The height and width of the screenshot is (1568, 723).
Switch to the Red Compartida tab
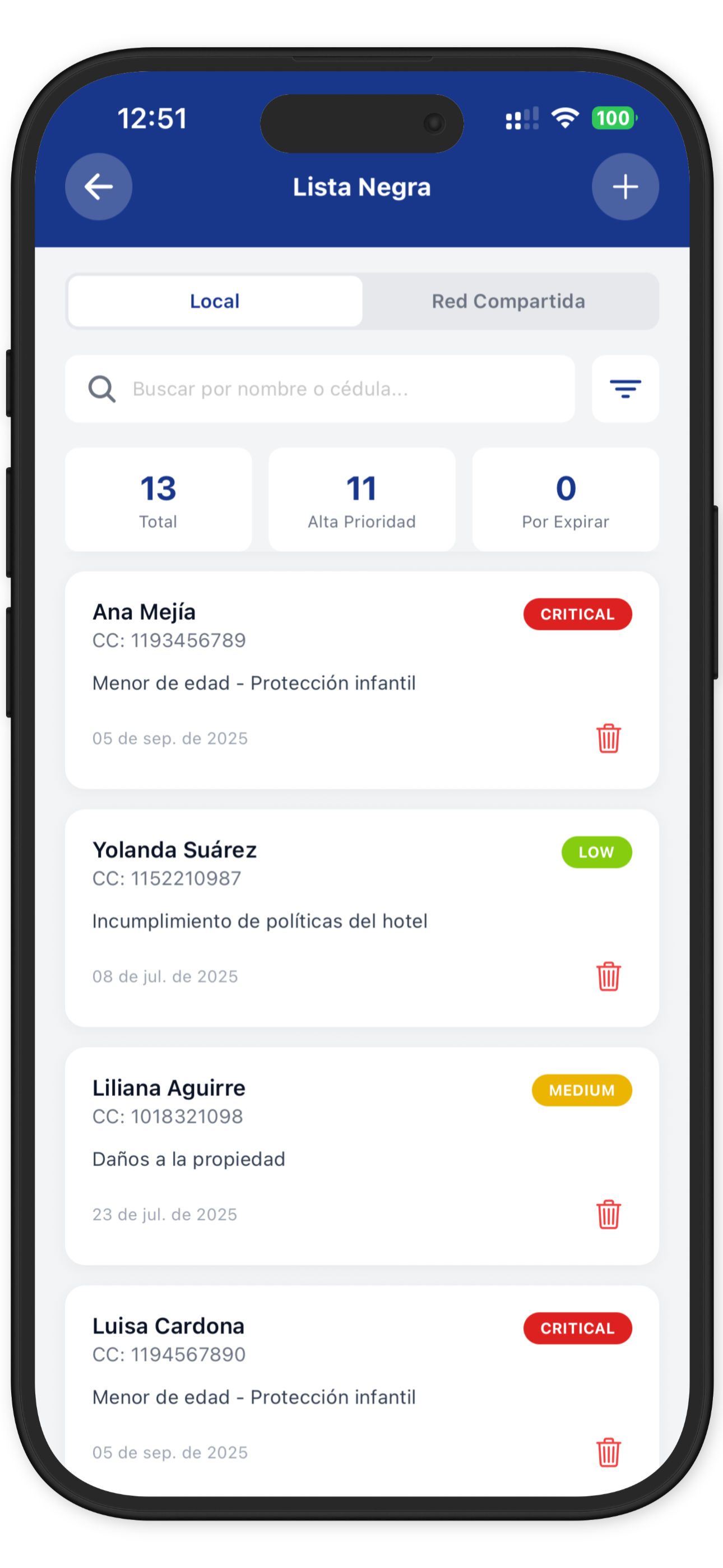pos(509,301)
